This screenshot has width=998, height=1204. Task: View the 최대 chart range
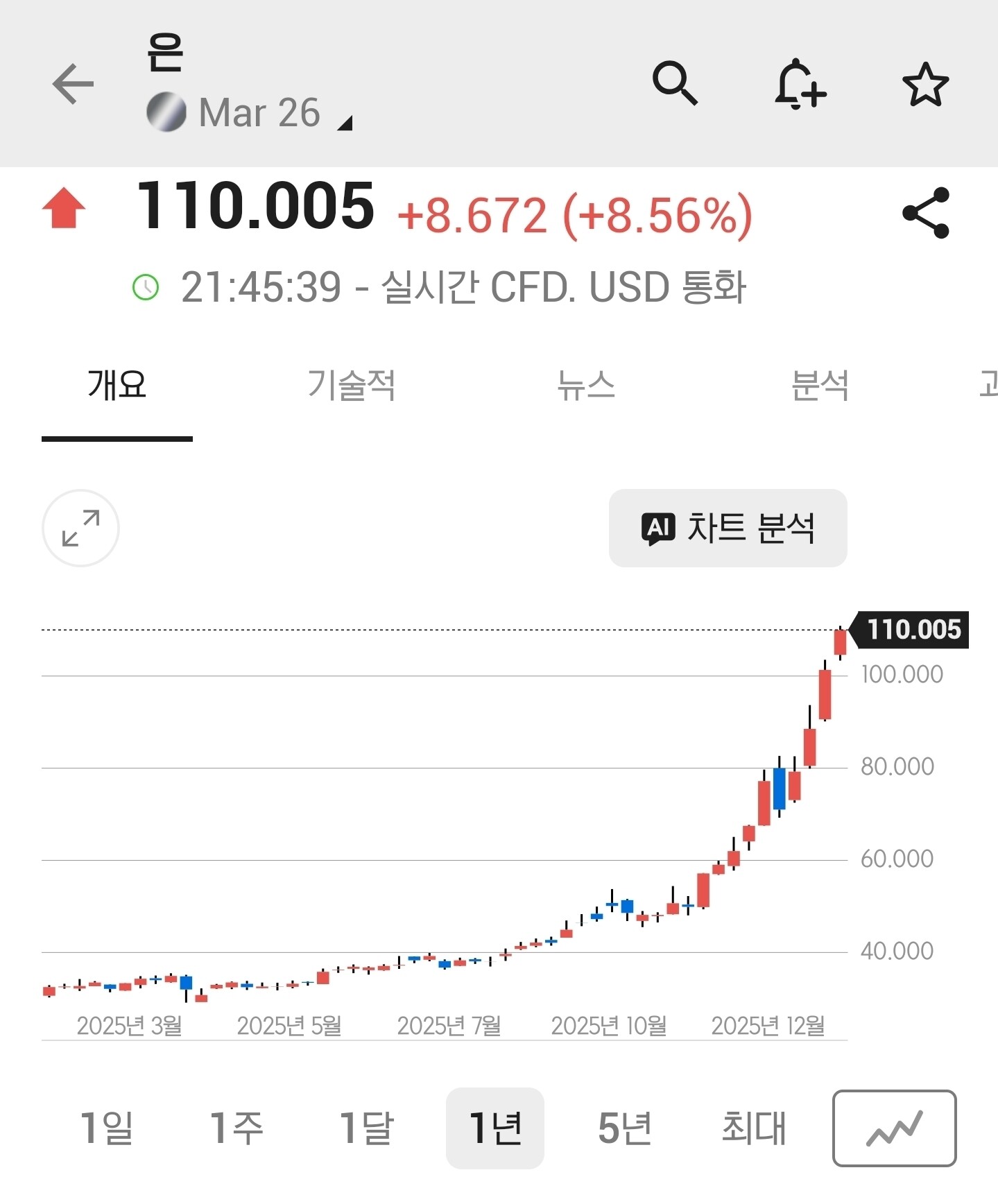click(x=754, y=1128)
